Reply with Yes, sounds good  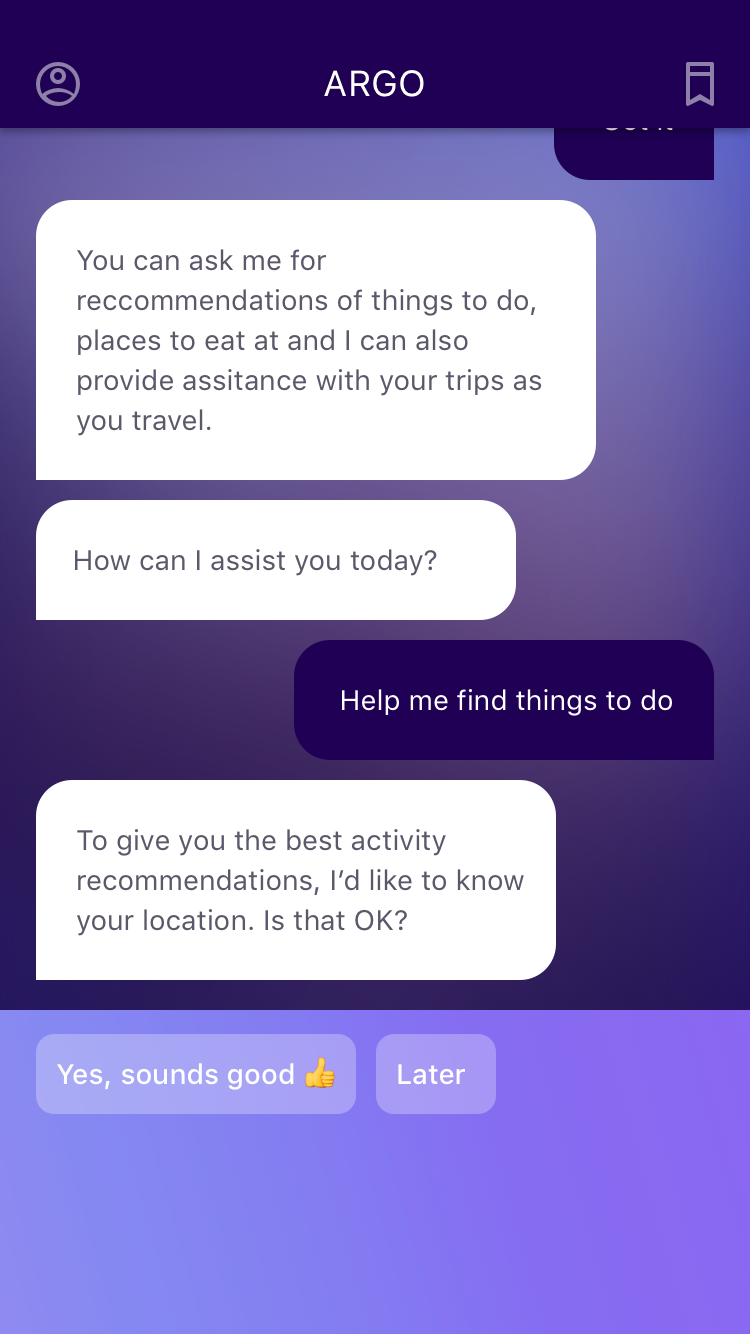(196, 1074)
